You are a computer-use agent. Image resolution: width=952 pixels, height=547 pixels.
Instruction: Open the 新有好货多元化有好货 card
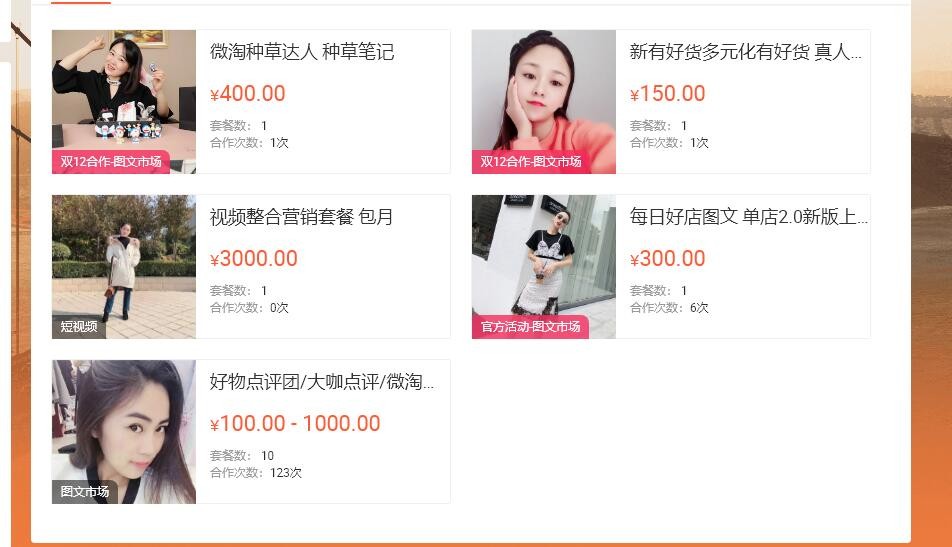[745, 52]
